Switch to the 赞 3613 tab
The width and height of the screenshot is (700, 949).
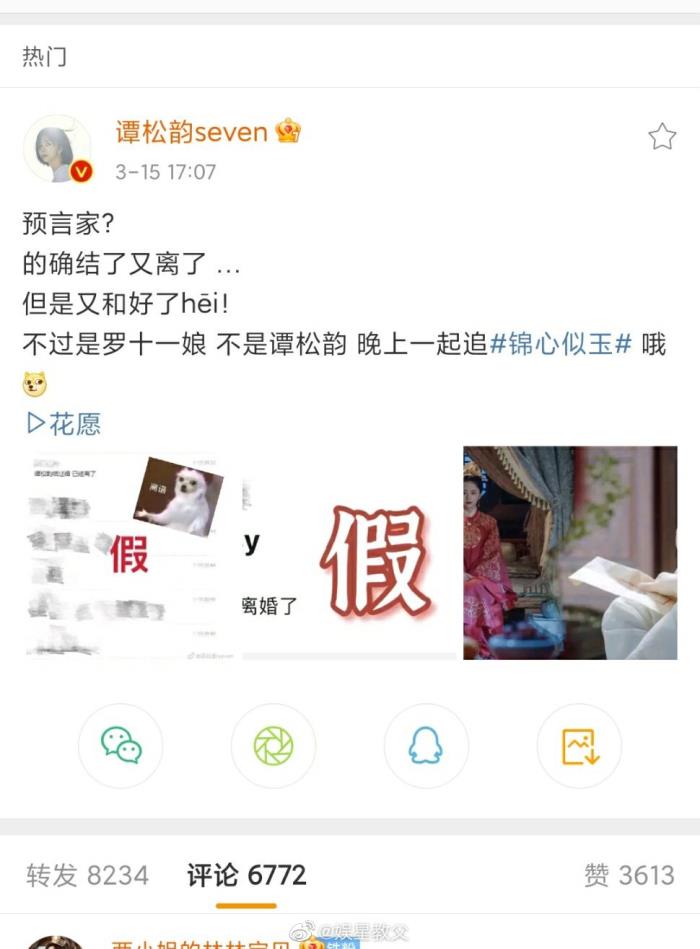click(x=629, y=876)
